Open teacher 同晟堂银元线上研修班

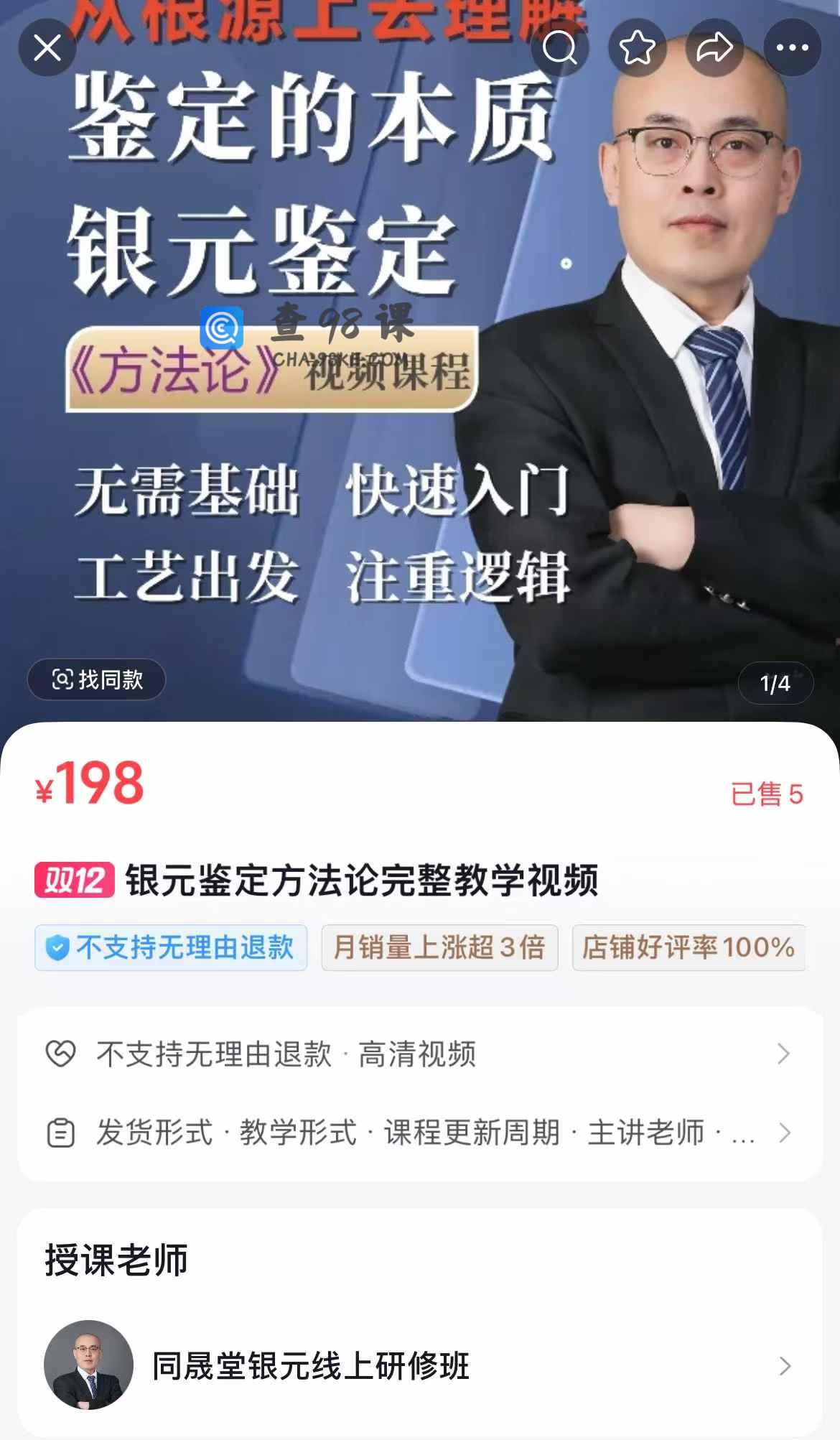(x=419, y=1365)
